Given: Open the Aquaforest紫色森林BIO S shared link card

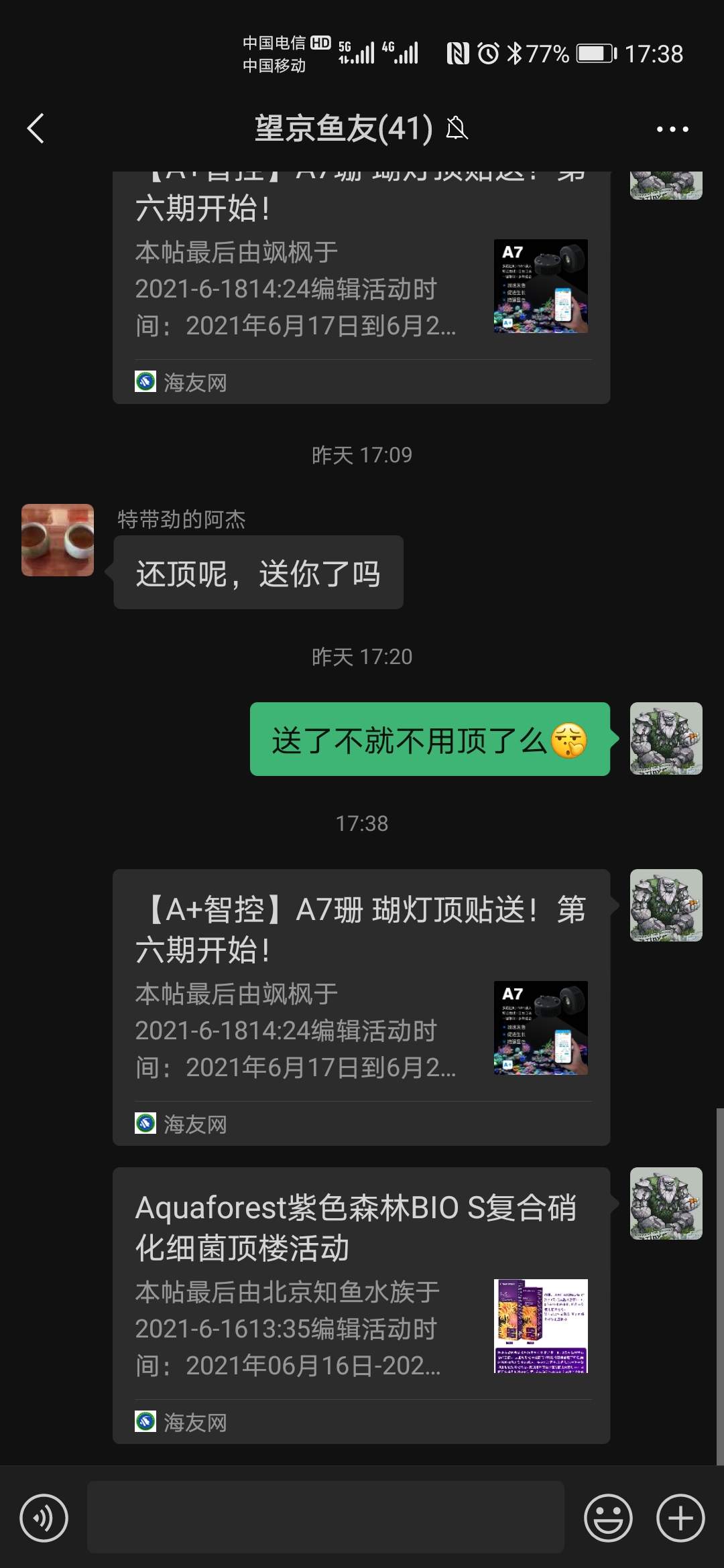Looking at the screenshot, I should click(x=361, y=1304).
